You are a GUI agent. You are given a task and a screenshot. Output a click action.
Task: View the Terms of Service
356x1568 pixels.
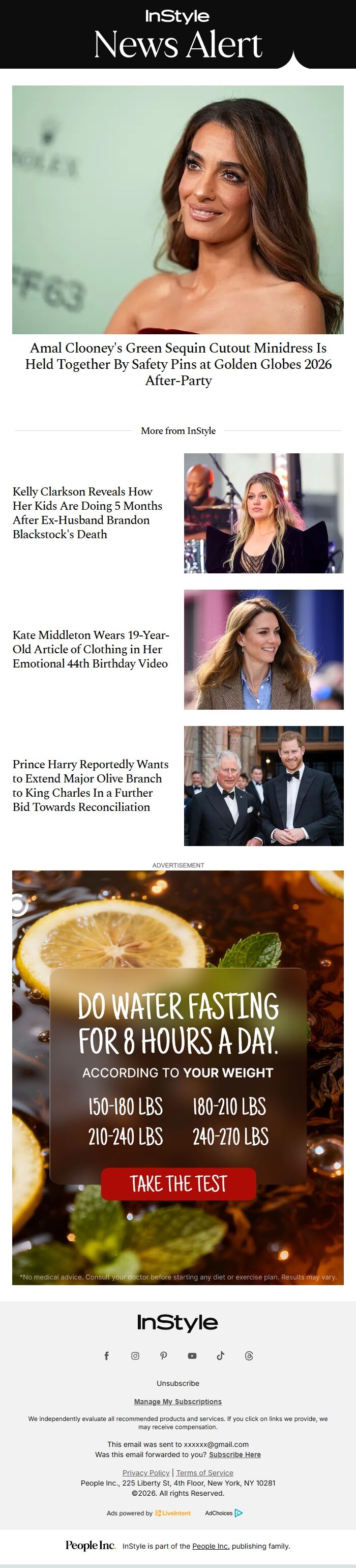click(204, 1472)
